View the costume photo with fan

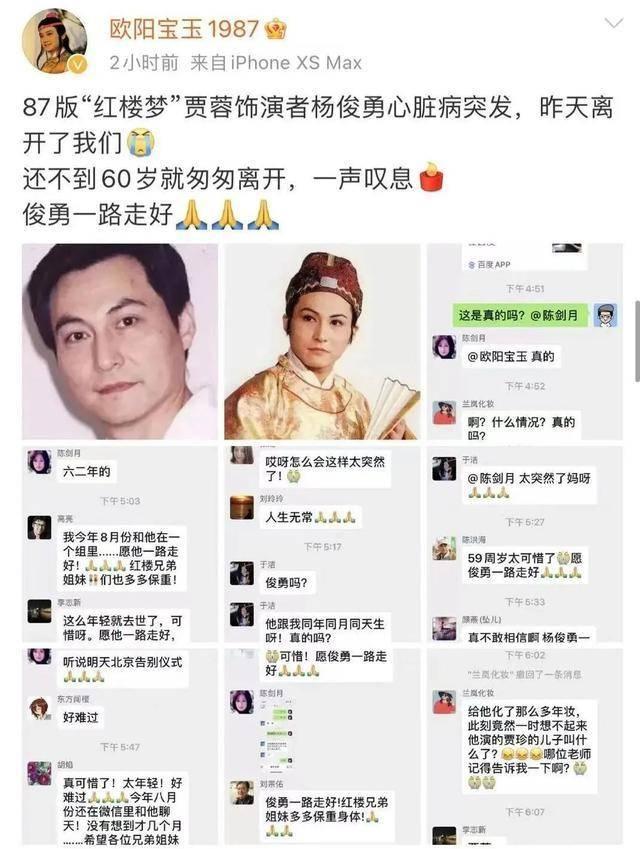(x=321, y=341)
